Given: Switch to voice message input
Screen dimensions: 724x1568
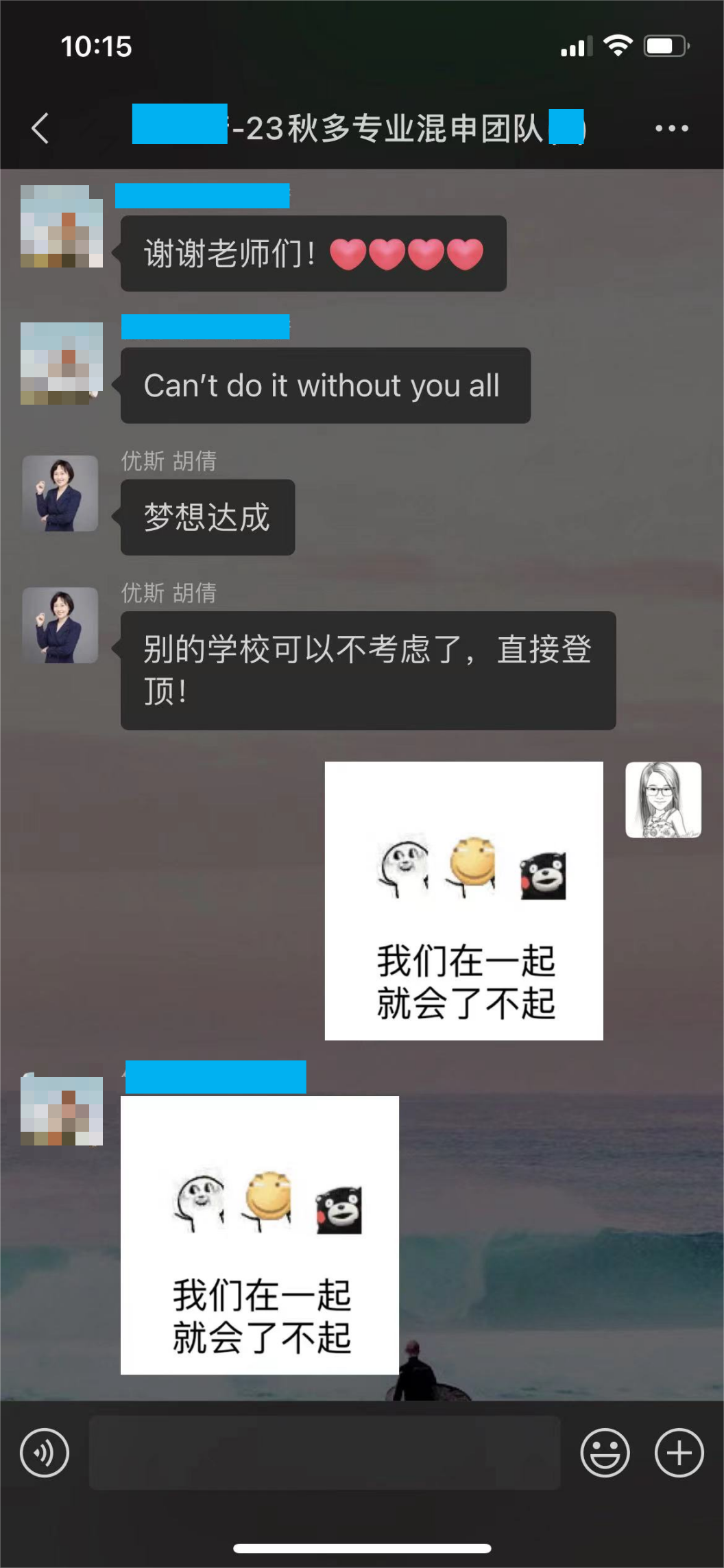Looking at the screenshot, I should pos(45,1452).
